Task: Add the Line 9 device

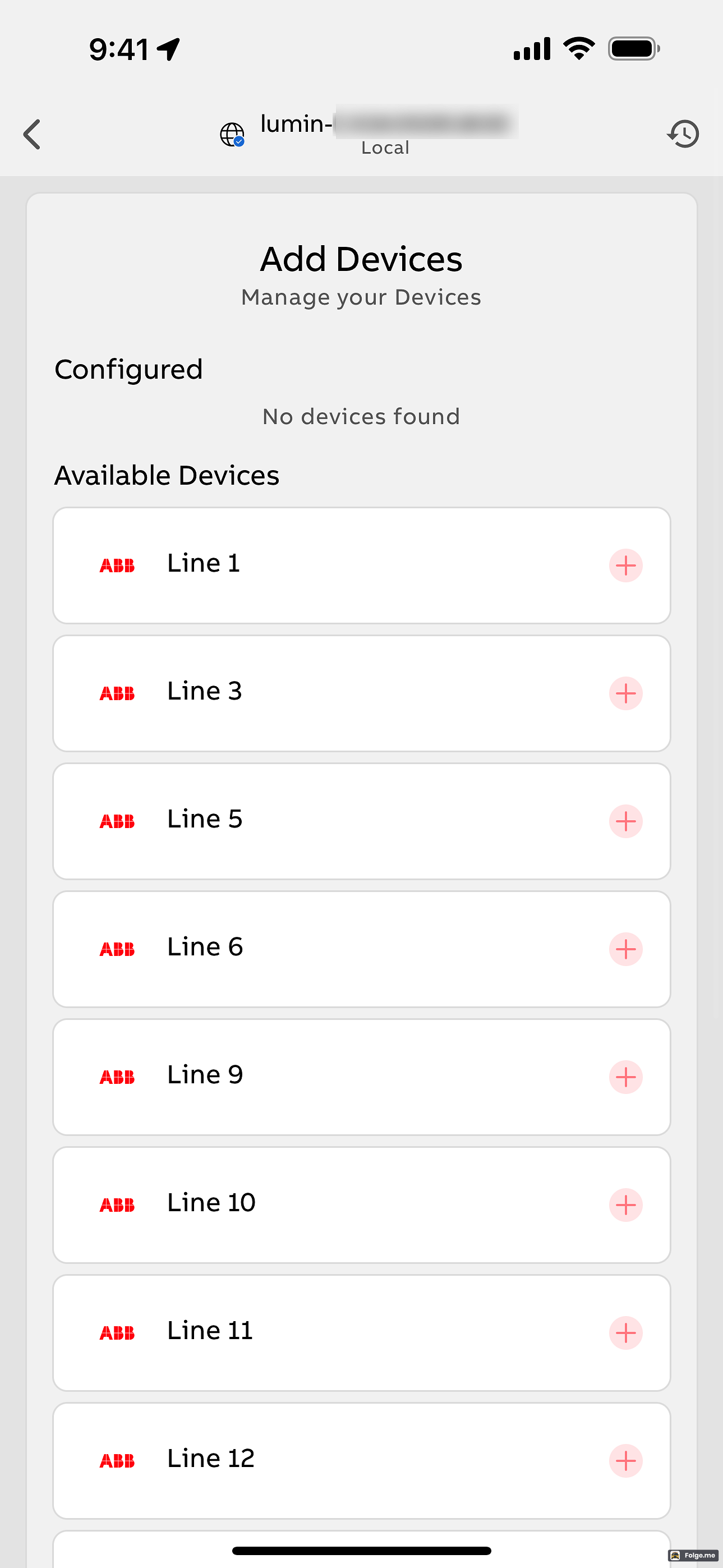Action: (625, 1077)
